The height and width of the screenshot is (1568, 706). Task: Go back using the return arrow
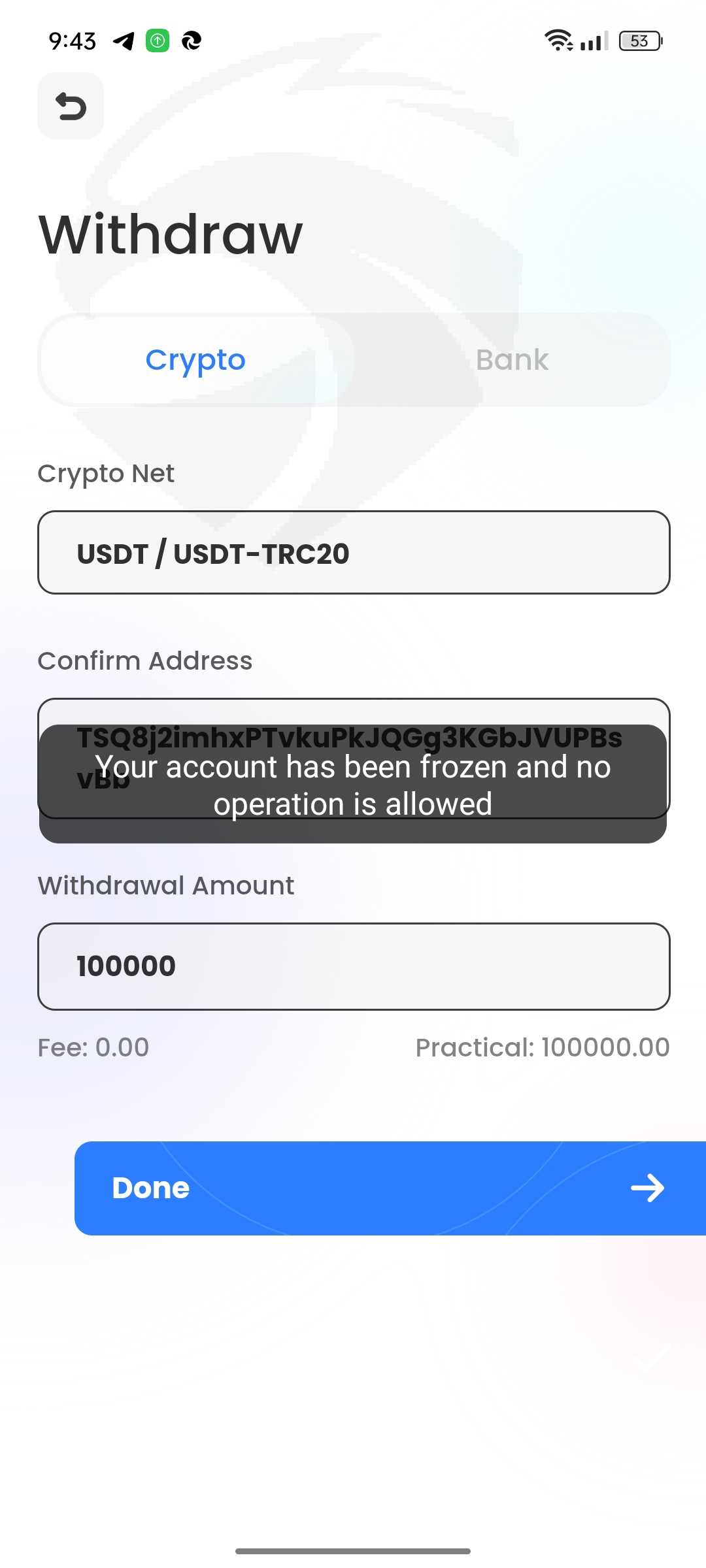[x=71, y=106]
